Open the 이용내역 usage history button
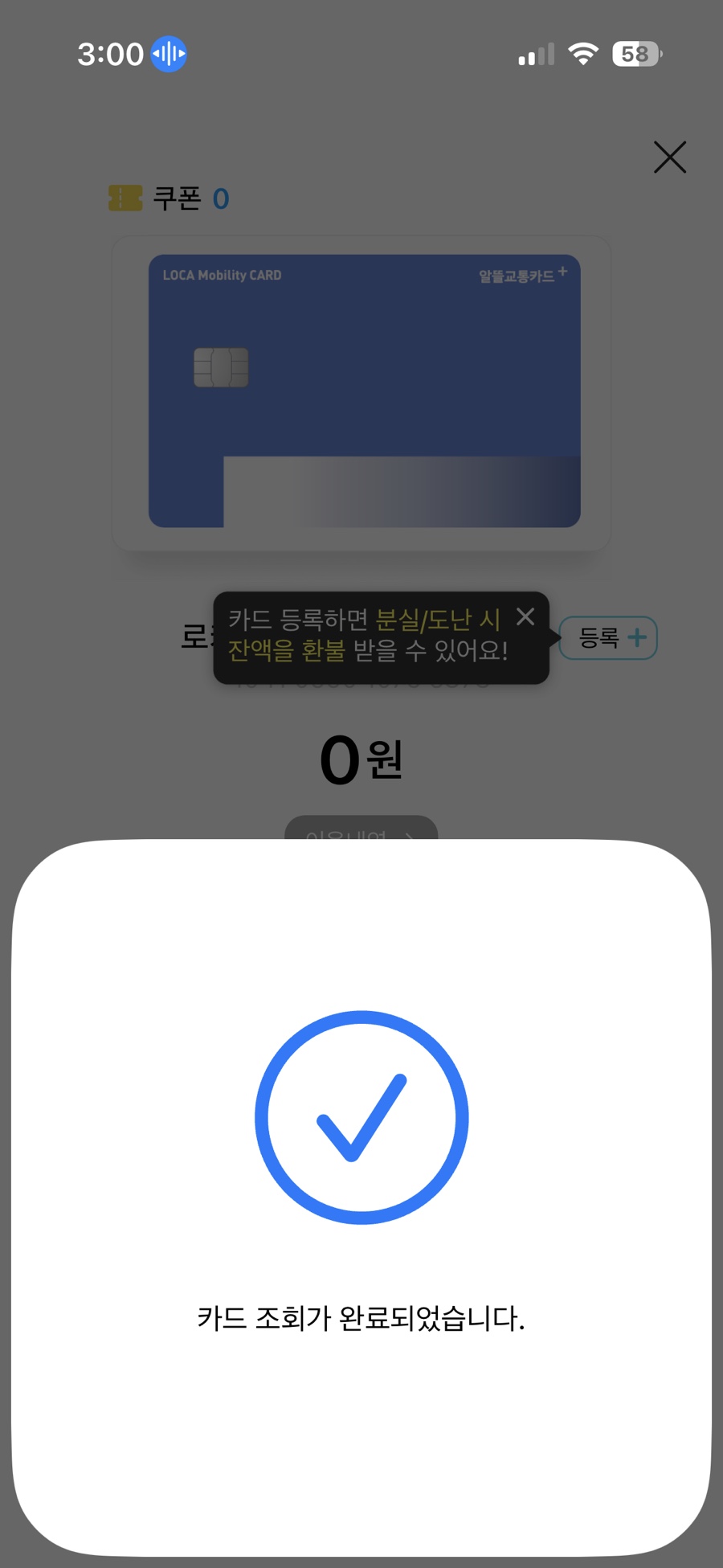 click(361, 829)
